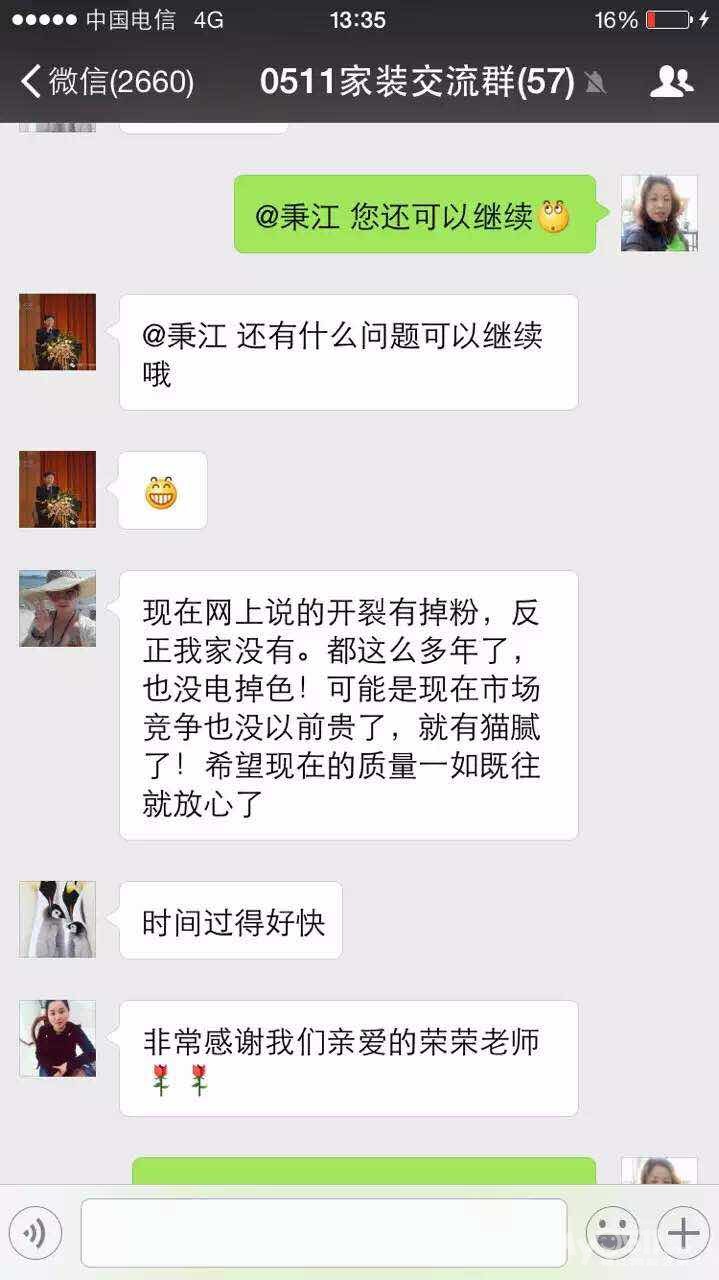The width and height of the screenshot is (719, 1280).
Task: Go back to the WeChat chat list
Action: point(105,81)
